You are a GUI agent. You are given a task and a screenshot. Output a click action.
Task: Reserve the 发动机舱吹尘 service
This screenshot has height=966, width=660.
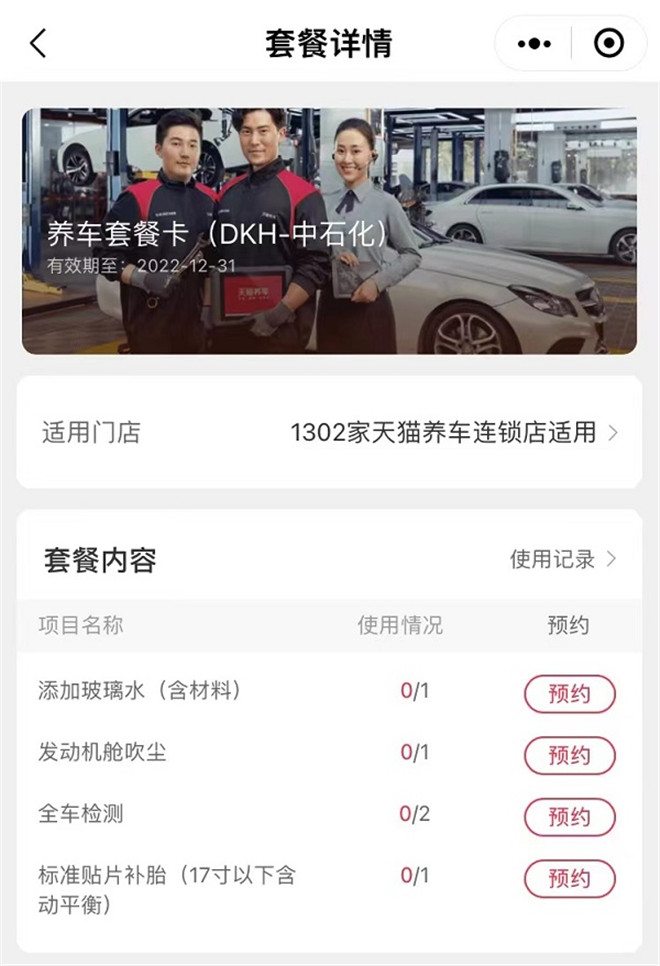click(x=569, y=755)
